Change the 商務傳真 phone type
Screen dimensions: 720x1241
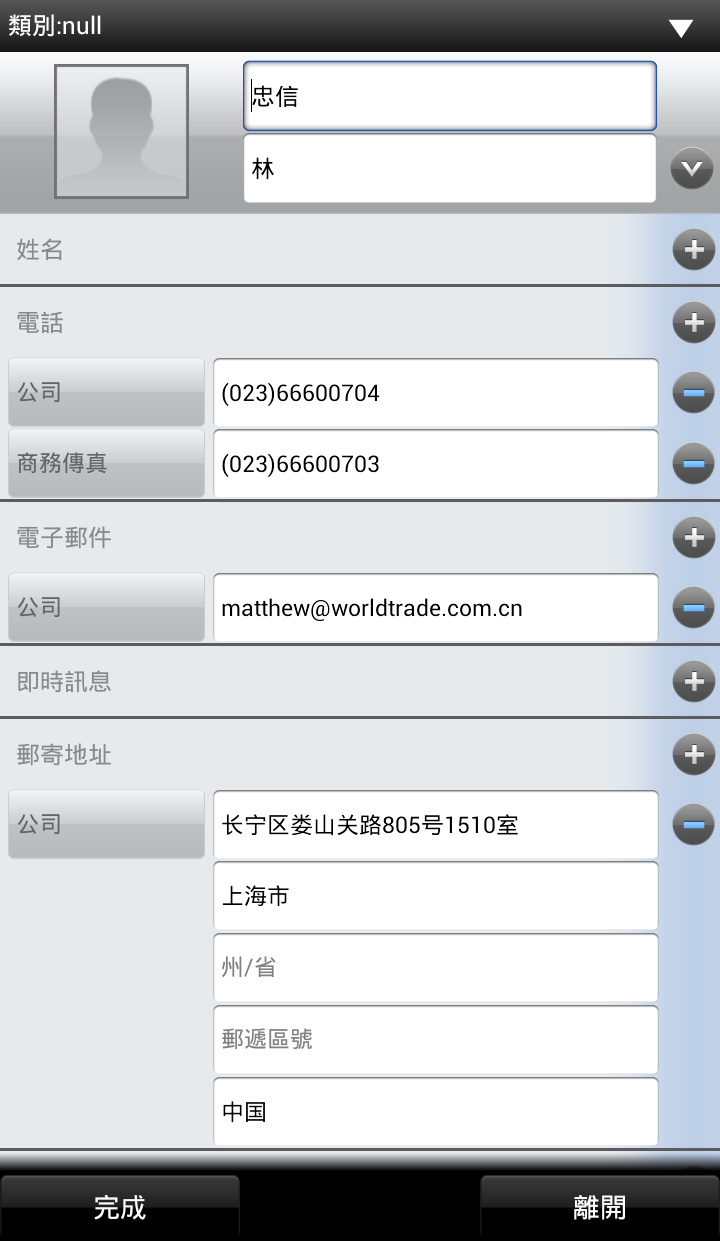[106, 463]
